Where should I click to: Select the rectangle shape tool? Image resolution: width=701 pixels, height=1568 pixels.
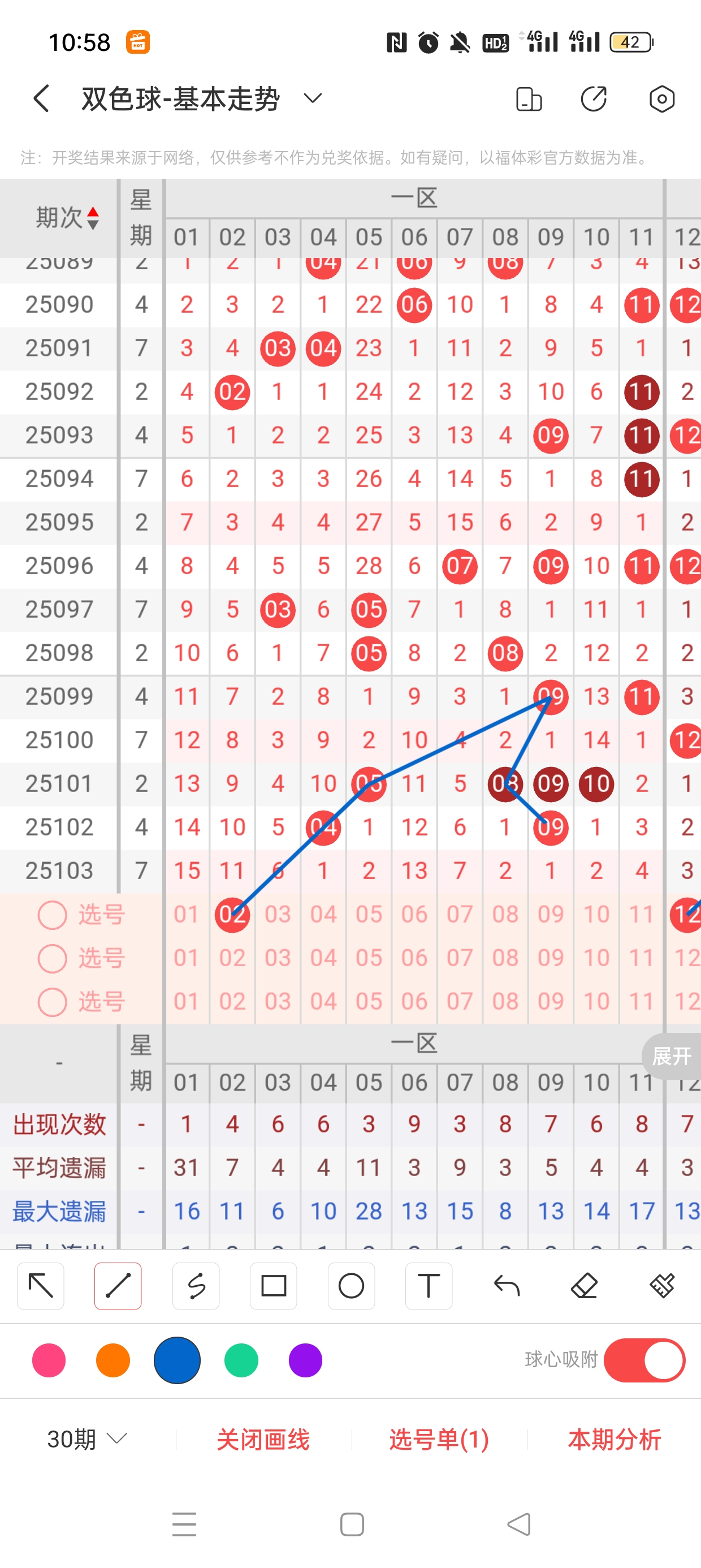[273, 1286]
